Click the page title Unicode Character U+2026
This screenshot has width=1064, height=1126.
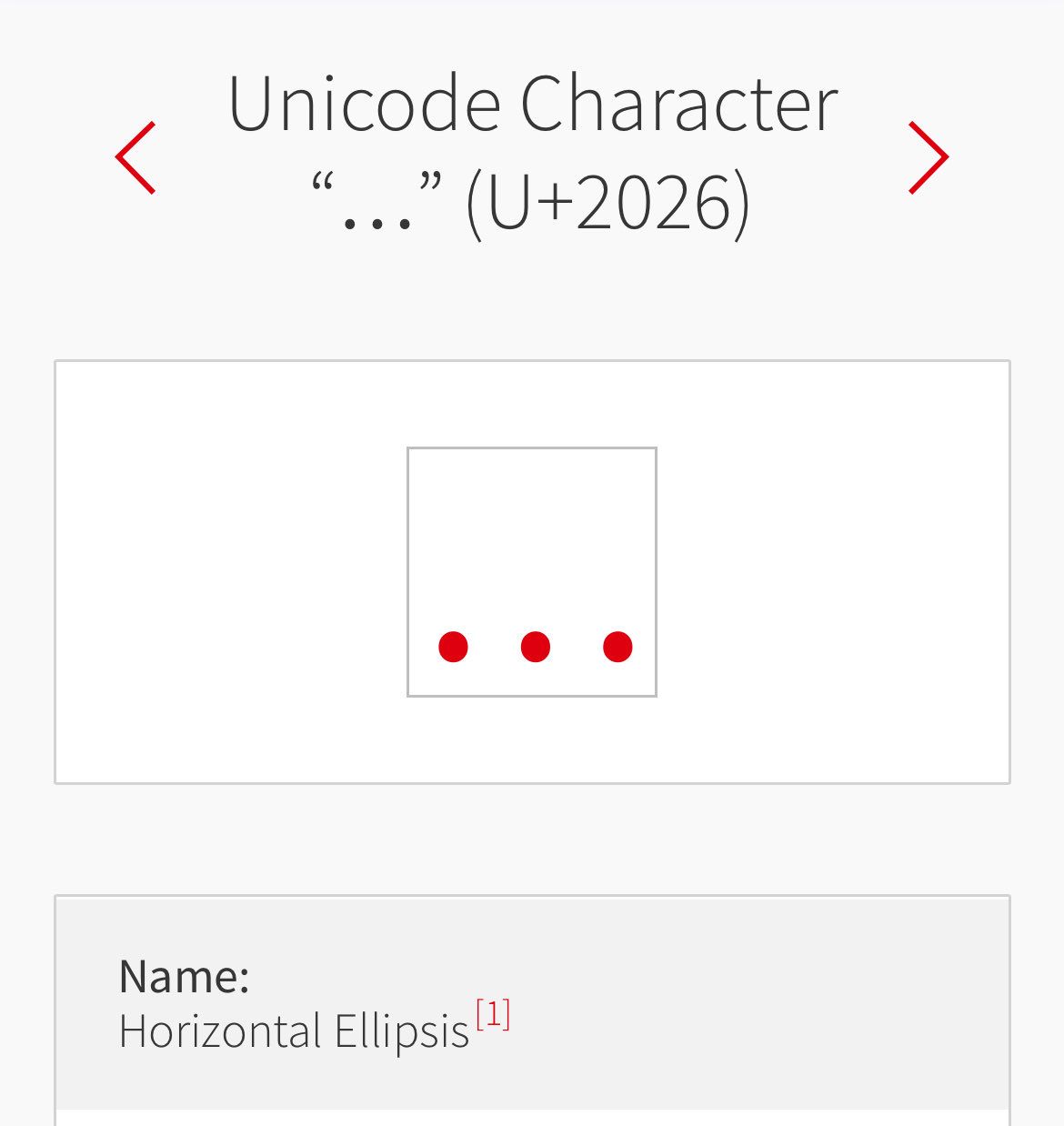[x=532, y=103]
